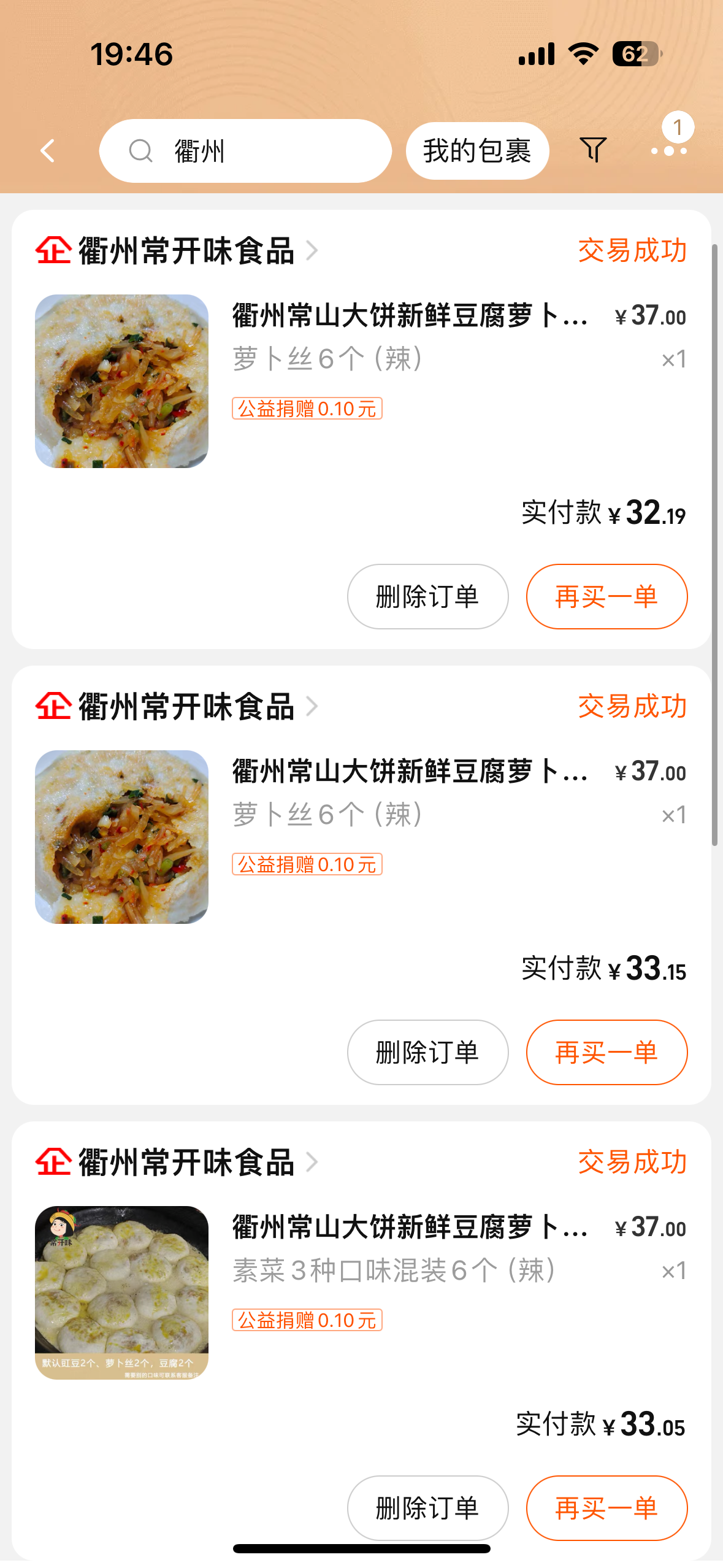This screenshot has height=1568, width=723.
Task: Tap 再买一单 on the ¥32.19 order
Action: click(606, 596)
